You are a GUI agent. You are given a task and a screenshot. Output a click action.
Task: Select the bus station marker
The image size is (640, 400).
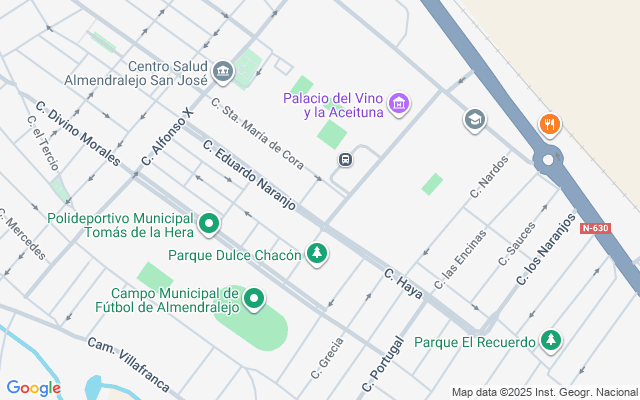click(345, 159)
